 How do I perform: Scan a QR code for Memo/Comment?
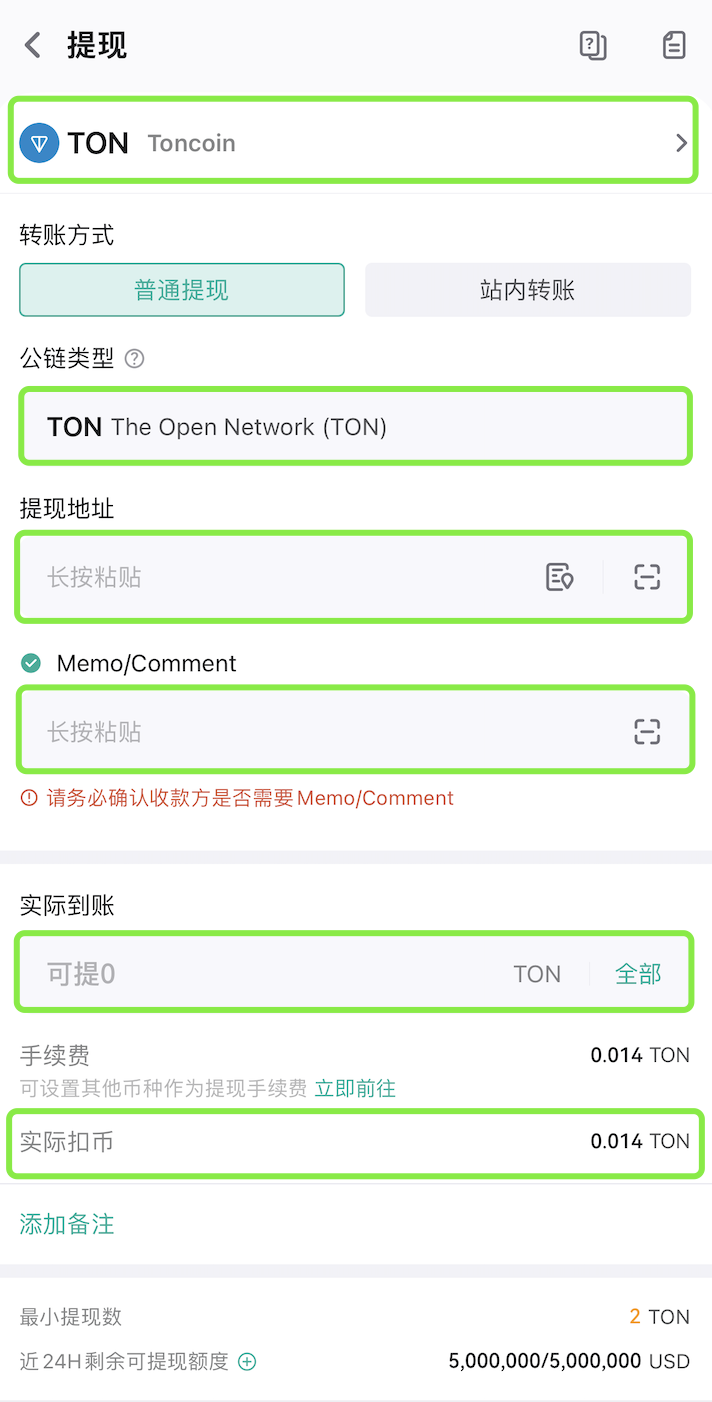(x=647, y=732)
